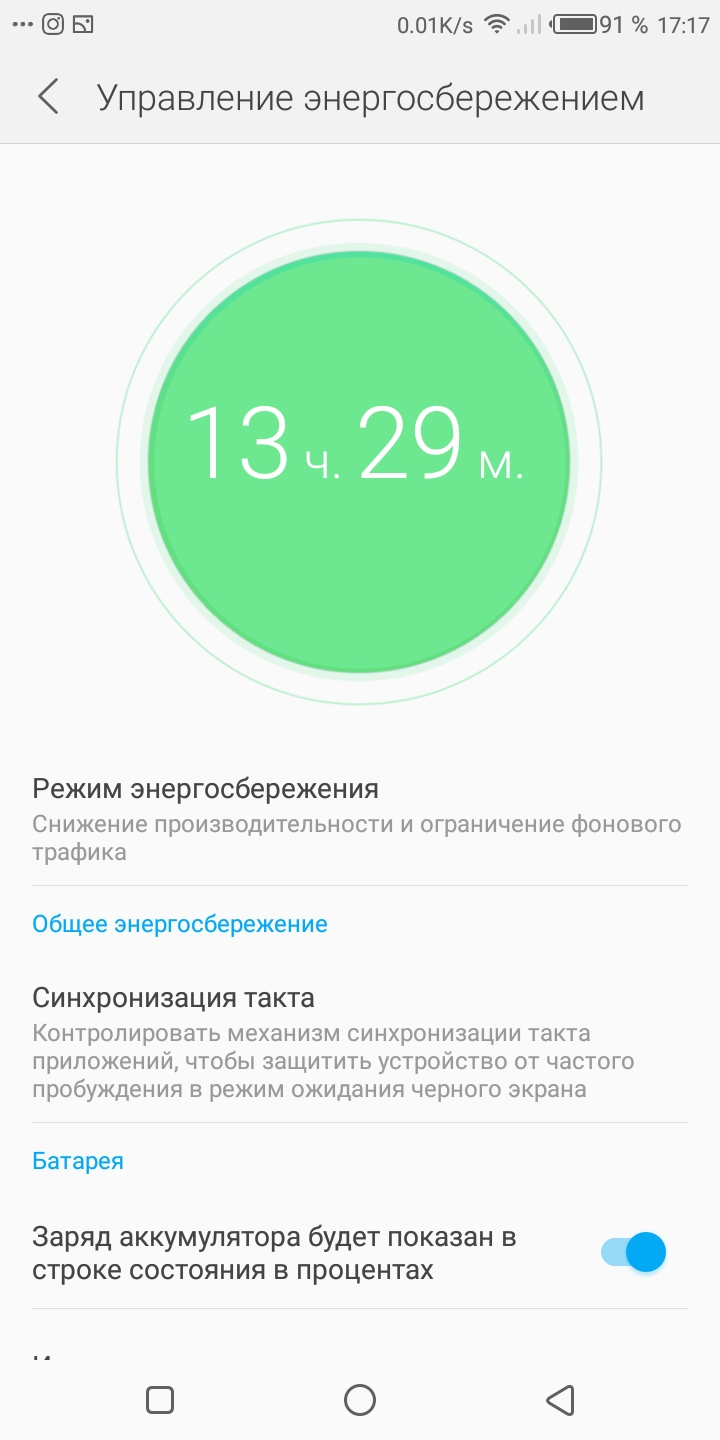Tap the system home button
Image resolution: width=720 pixels, height=1440 pixels.
click(x=360, y=1399)
